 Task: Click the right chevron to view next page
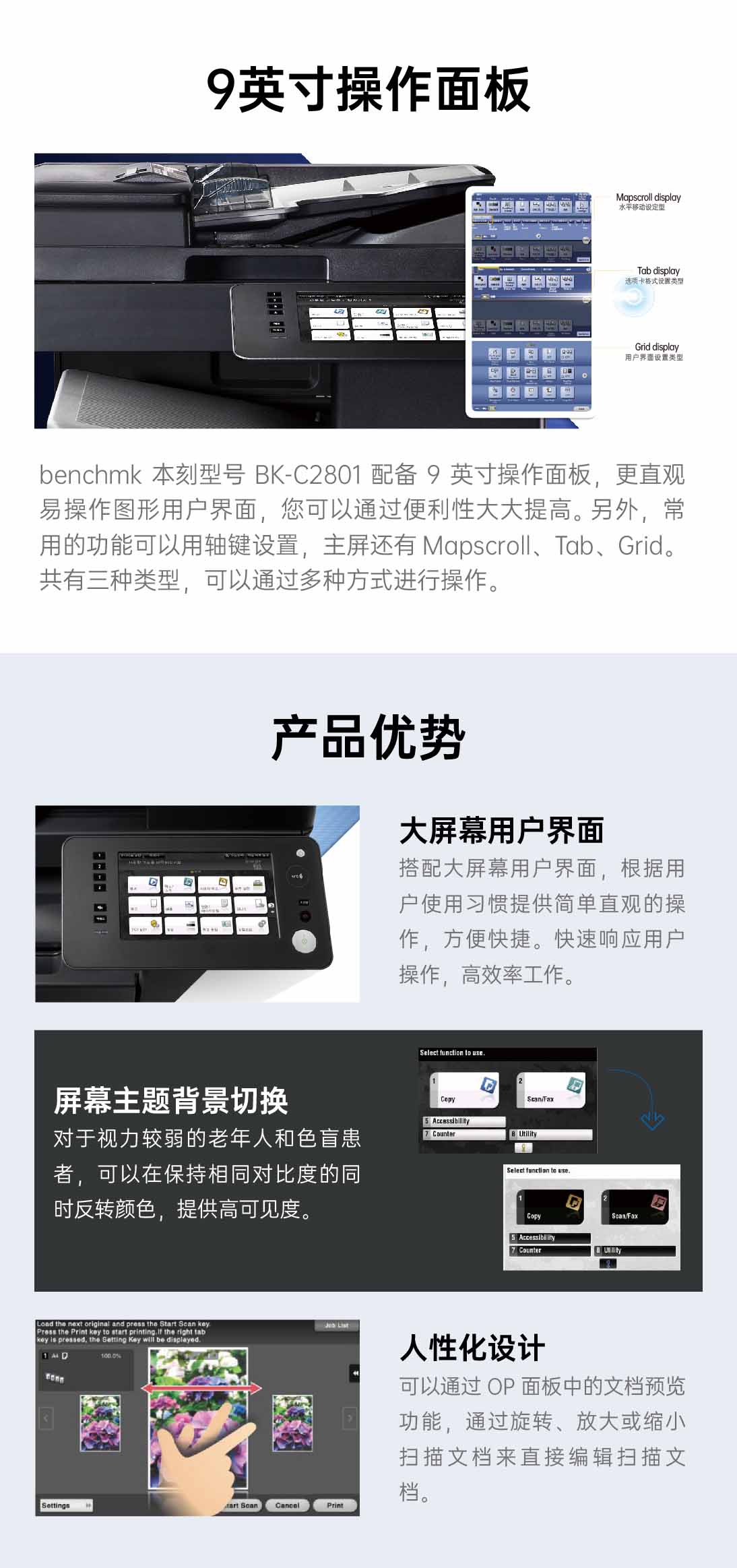click(349, 1417)
